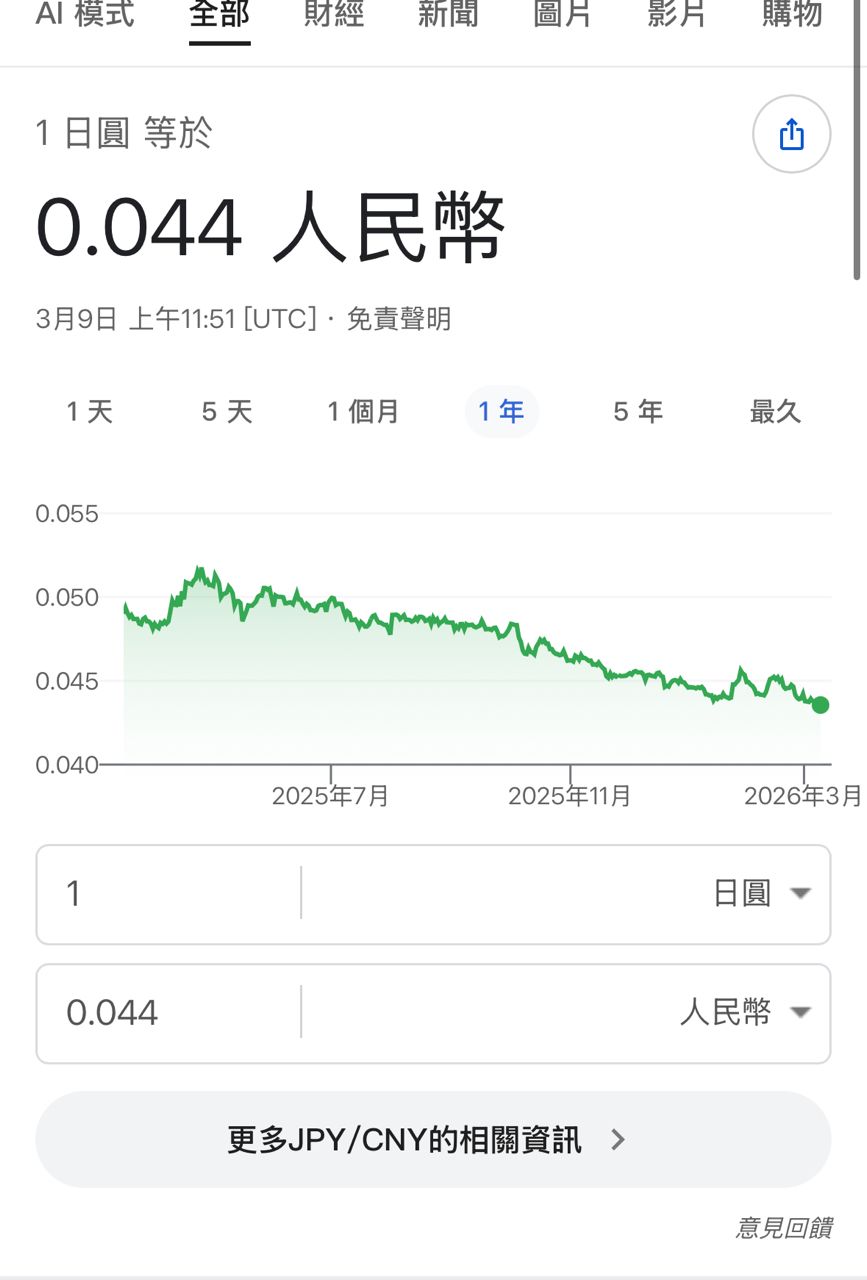This screenshot has height=1280, width=867.
Task: Show the 1 個月 chart range
Action: [363, 411]
